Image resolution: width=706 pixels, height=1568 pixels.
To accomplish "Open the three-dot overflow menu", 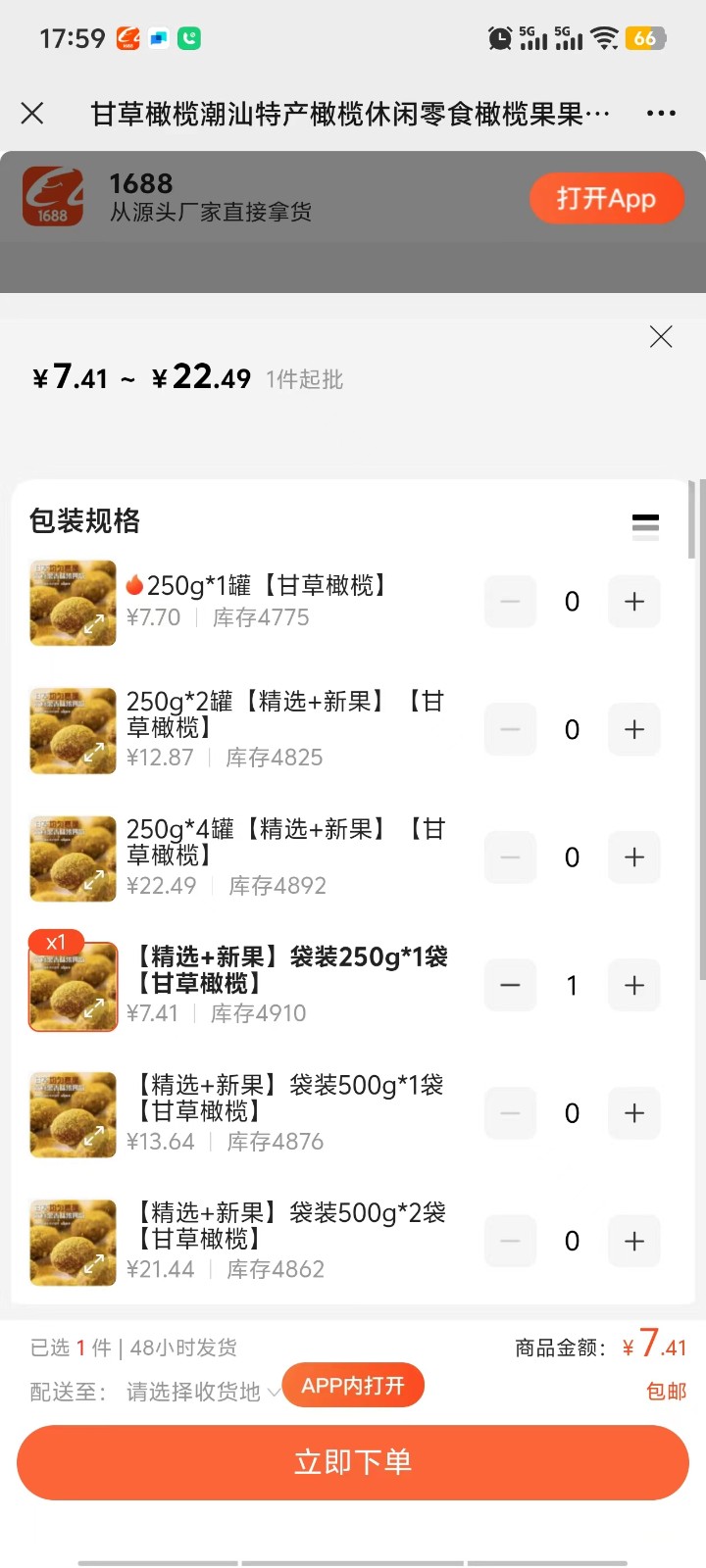I will click(x=661, y=114).
